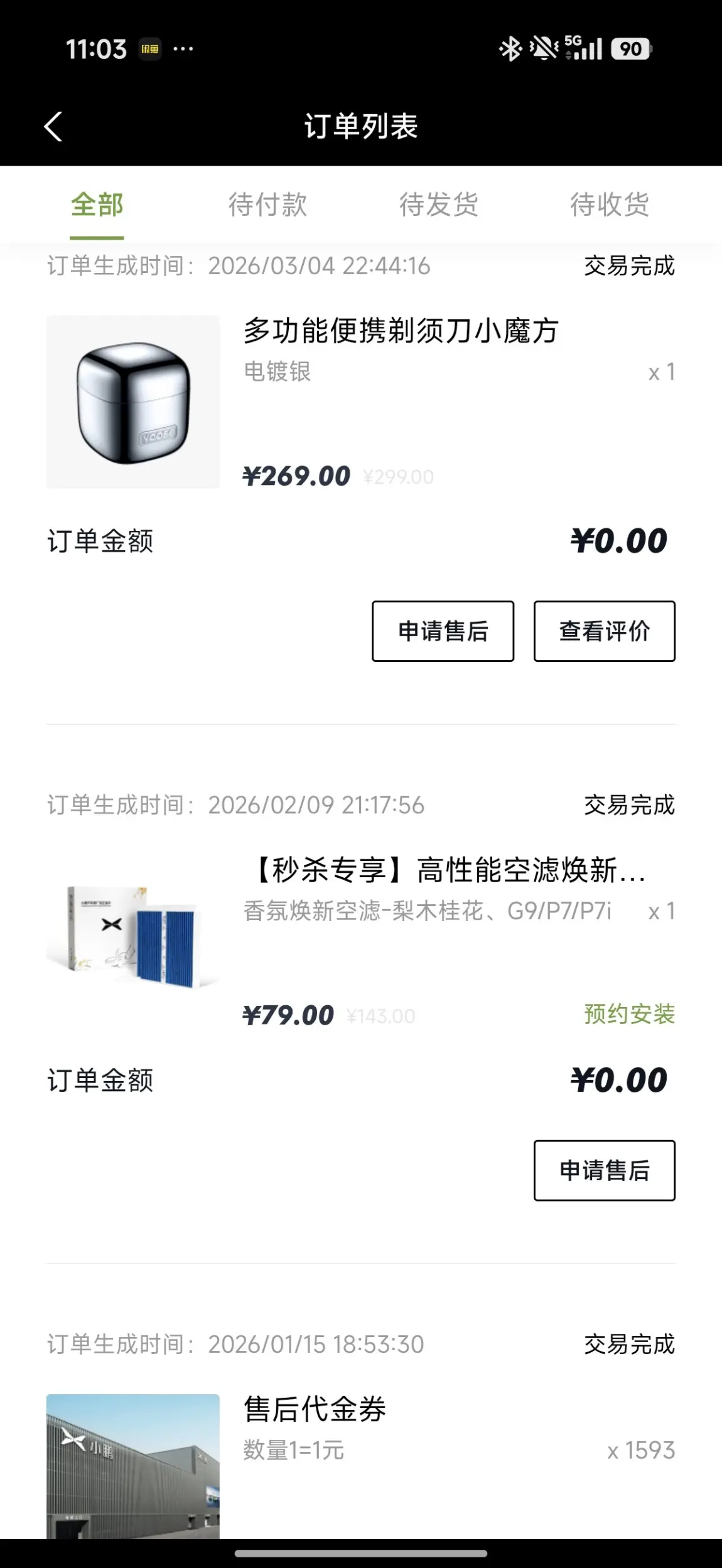
Task: Tap 预约安装 for the 空滤 order
Action: point(629,1014)
